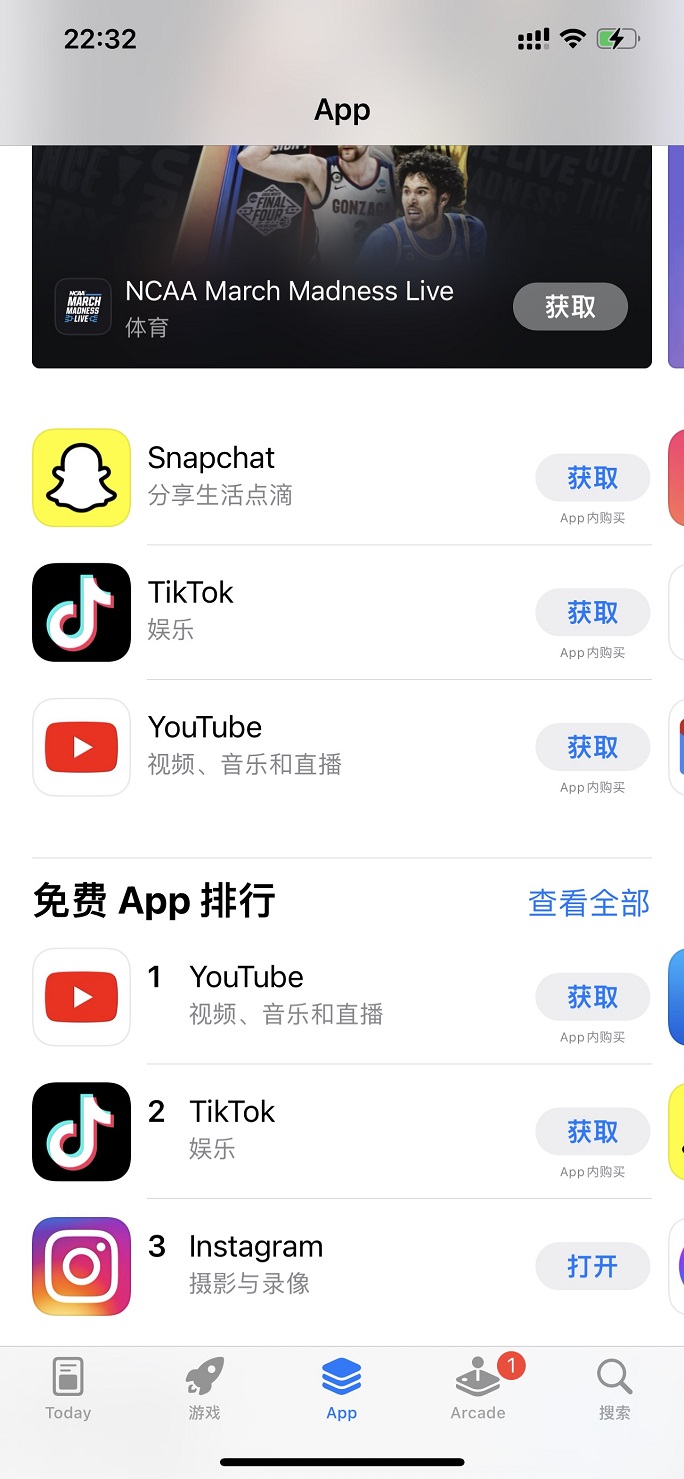
Task: Switch to the Today tab
Action: coord(68,1389)
